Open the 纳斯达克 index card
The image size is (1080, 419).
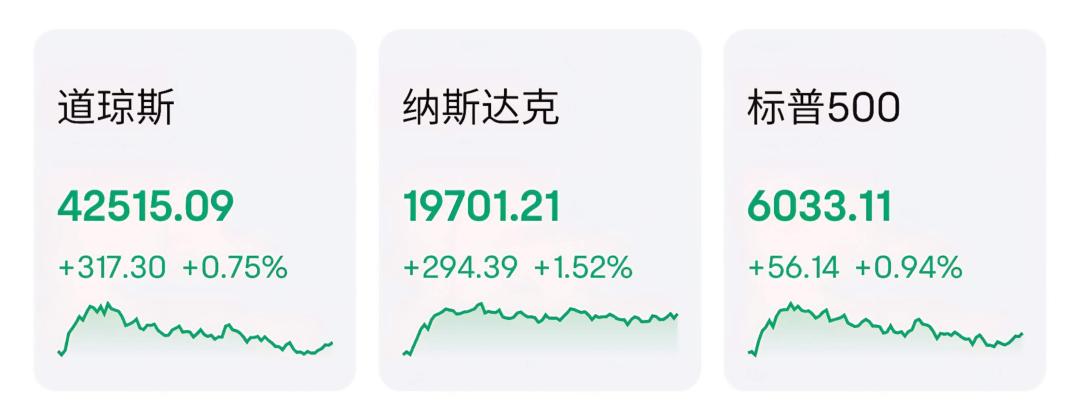click(x=540, y=210)
